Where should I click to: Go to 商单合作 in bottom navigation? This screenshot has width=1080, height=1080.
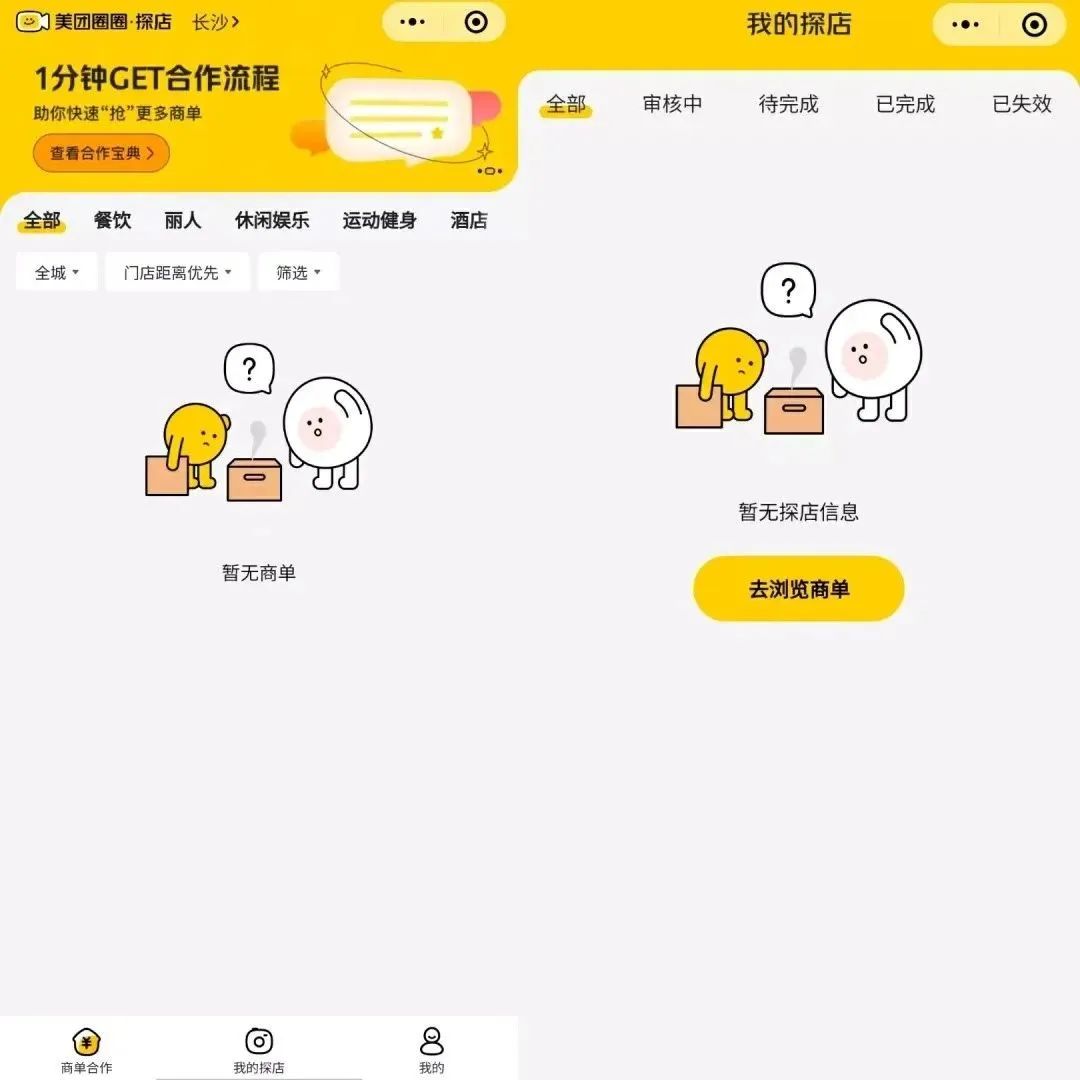[87, 1050]
